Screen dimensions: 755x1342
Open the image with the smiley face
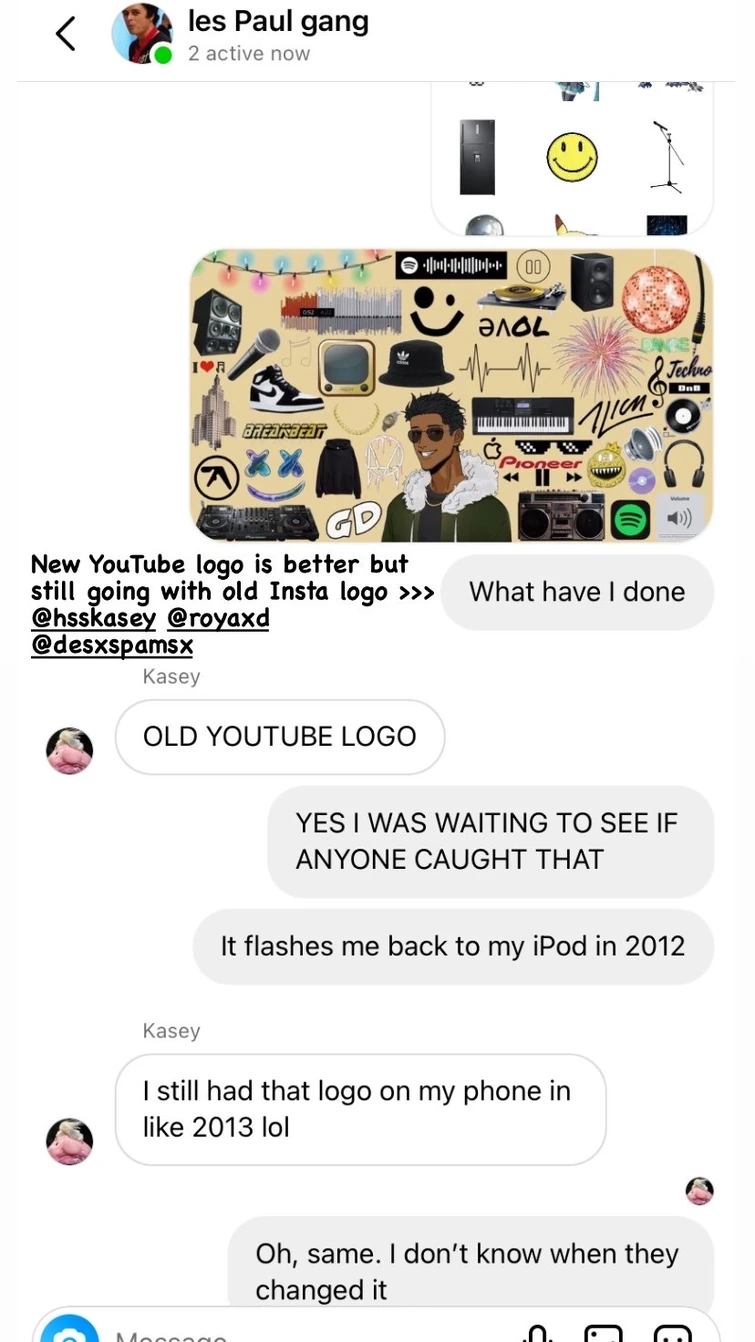[x=572, y=158]
